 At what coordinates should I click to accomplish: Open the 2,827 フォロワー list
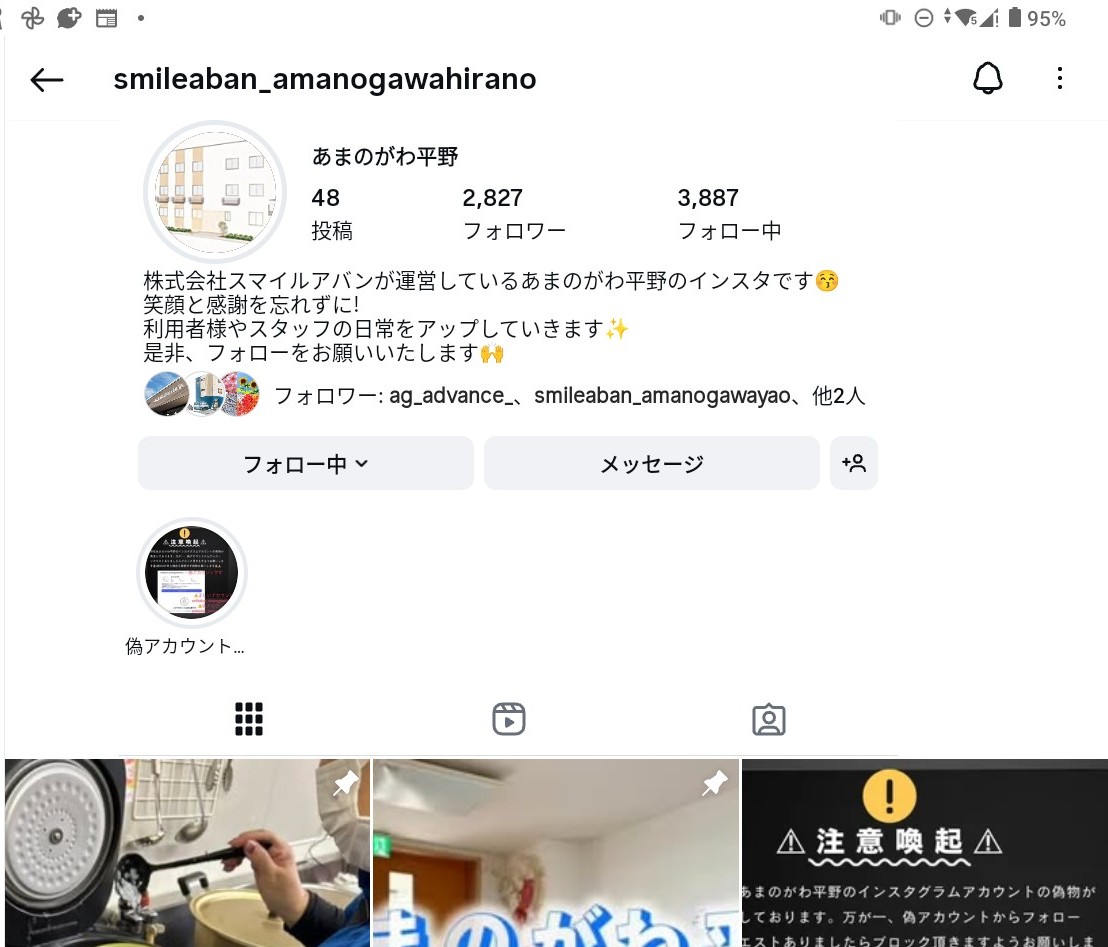click(x=514, y=213)
